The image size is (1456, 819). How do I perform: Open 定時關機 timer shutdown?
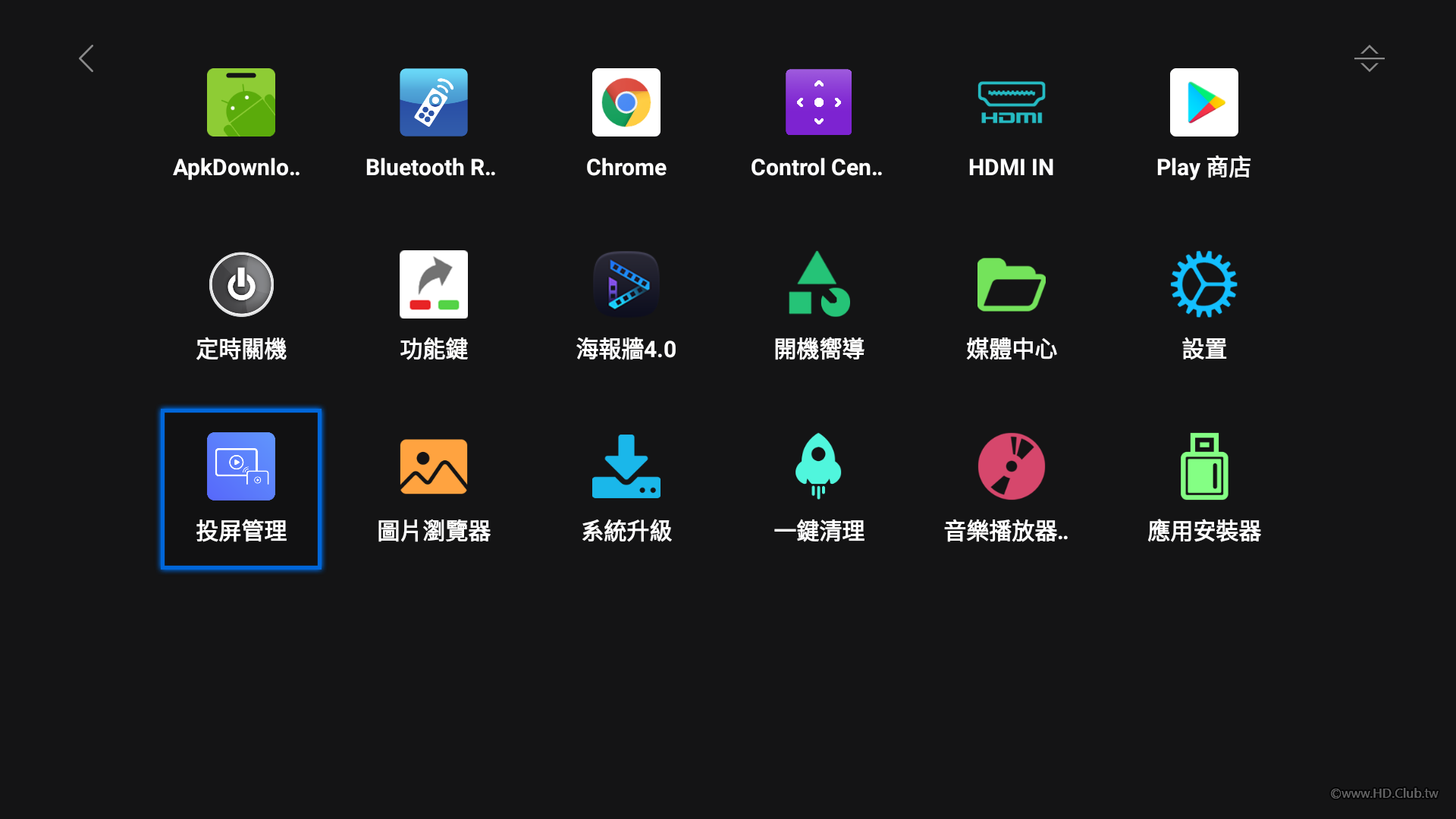pos(241,285)
